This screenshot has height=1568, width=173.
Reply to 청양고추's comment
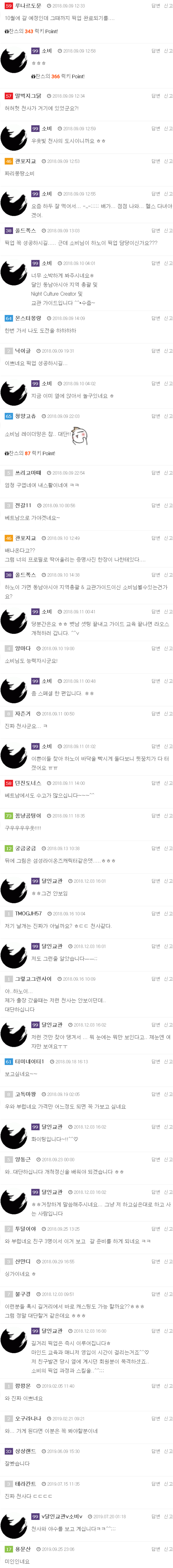pyautogui.click(x=155, y=416)
